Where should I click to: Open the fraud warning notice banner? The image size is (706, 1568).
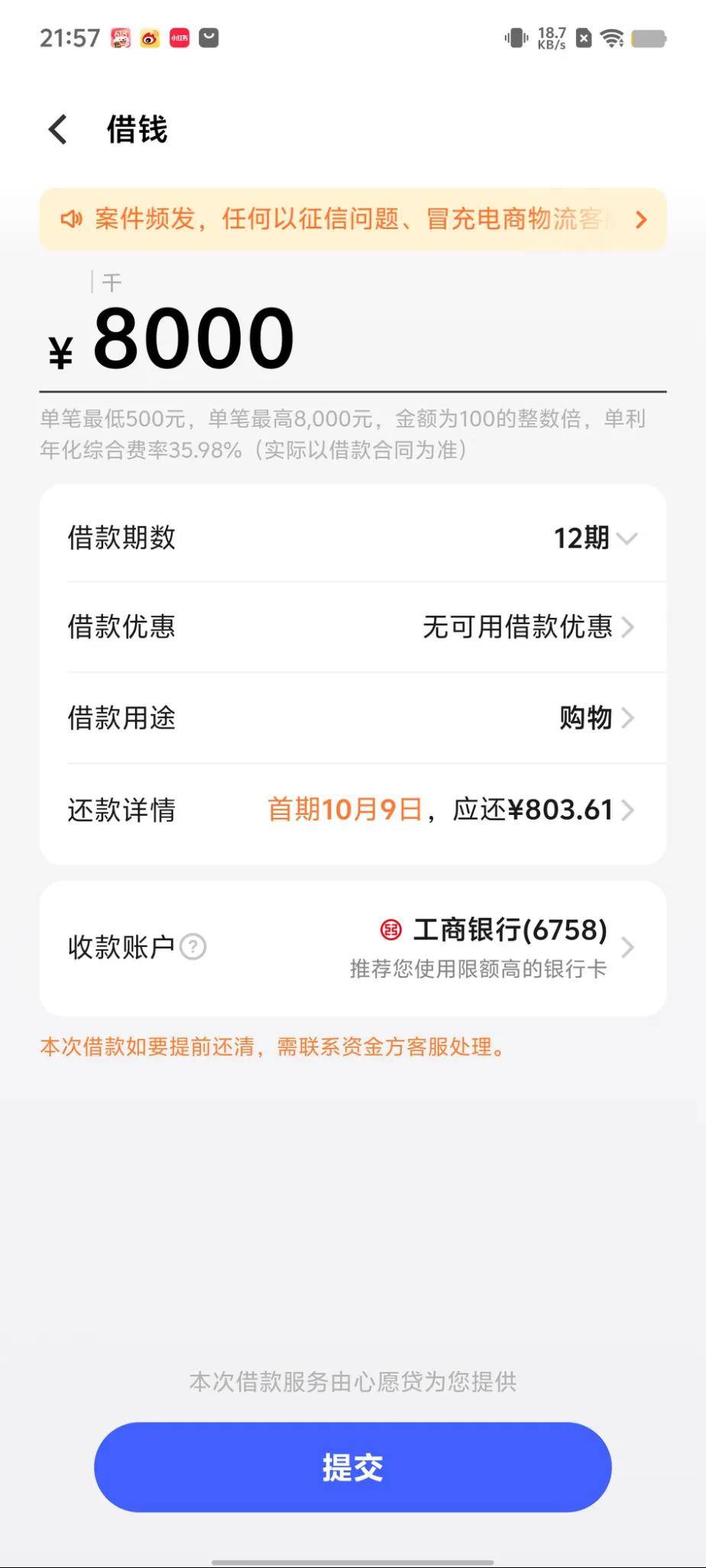pos(352,219)
